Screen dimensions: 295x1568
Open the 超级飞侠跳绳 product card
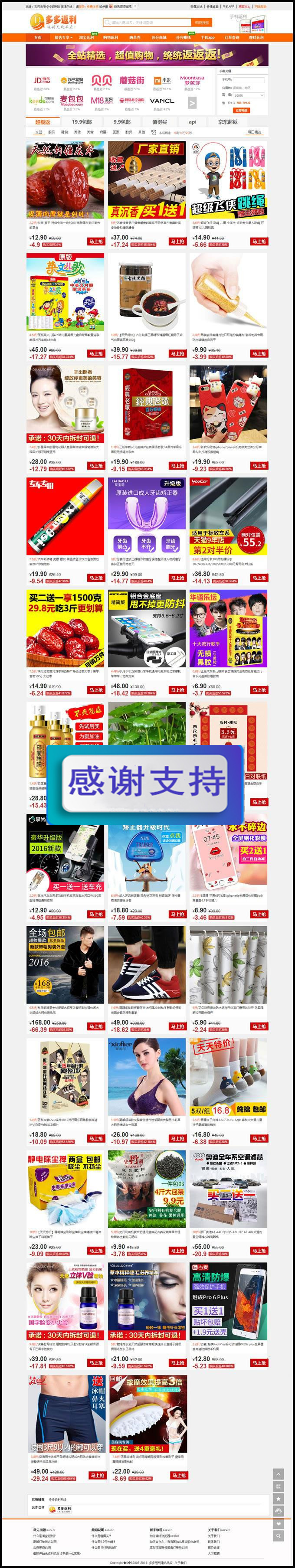click(x=228, y=180)
